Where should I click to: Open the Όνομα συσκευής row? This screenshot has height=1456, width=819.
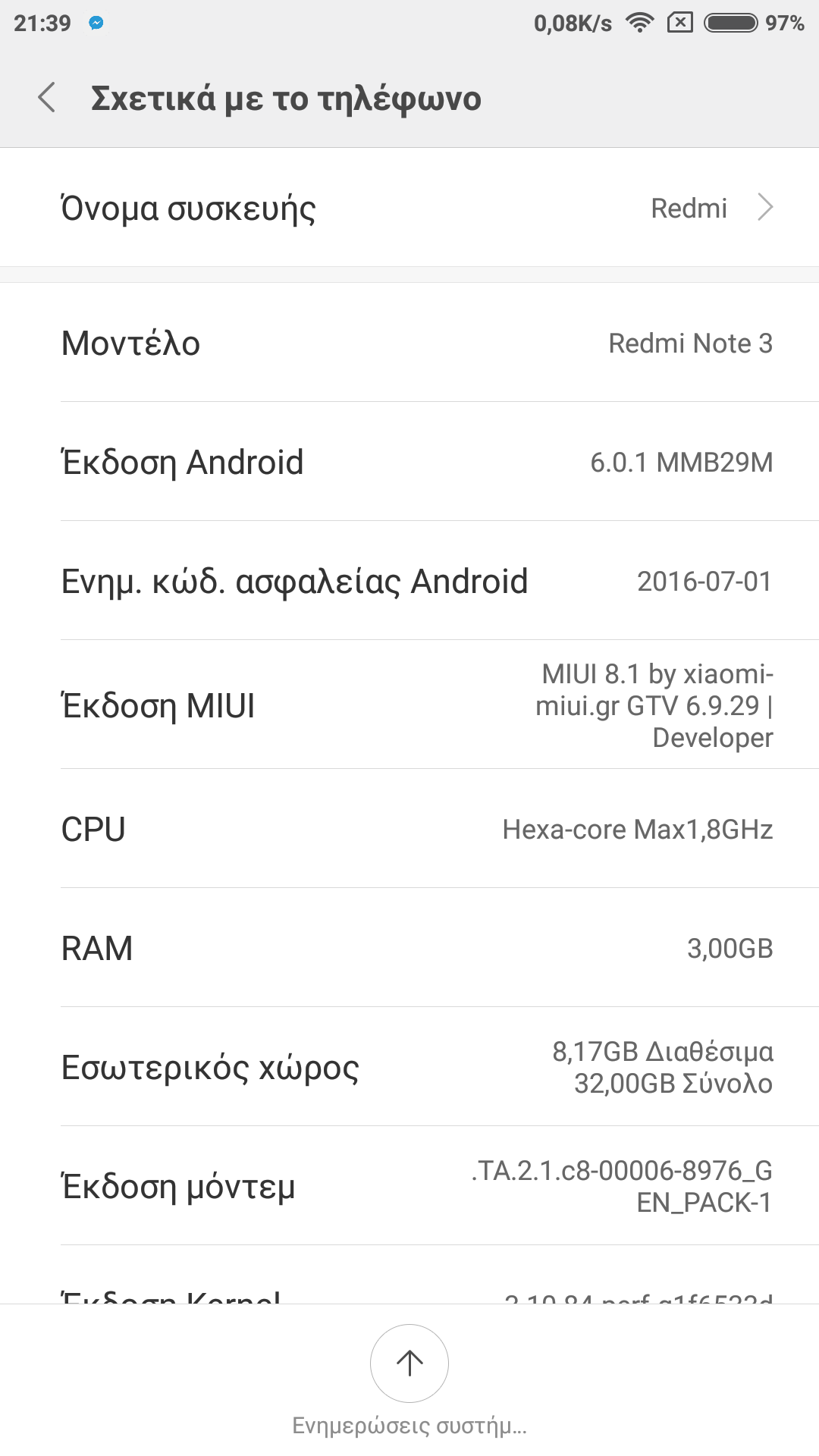[409, 207]
